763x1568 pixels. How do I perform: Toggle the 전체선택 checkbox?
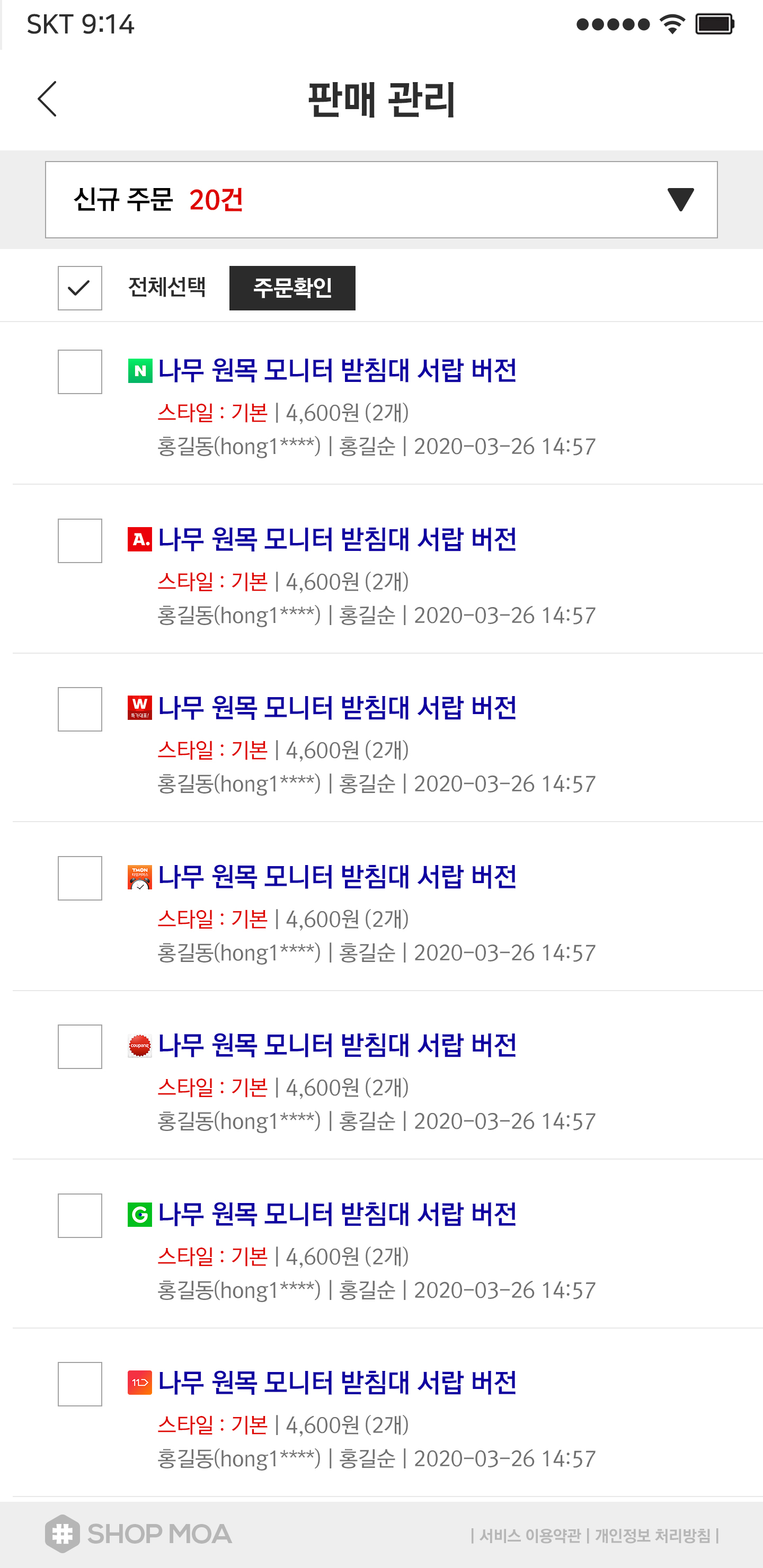[x=80, y=288]
